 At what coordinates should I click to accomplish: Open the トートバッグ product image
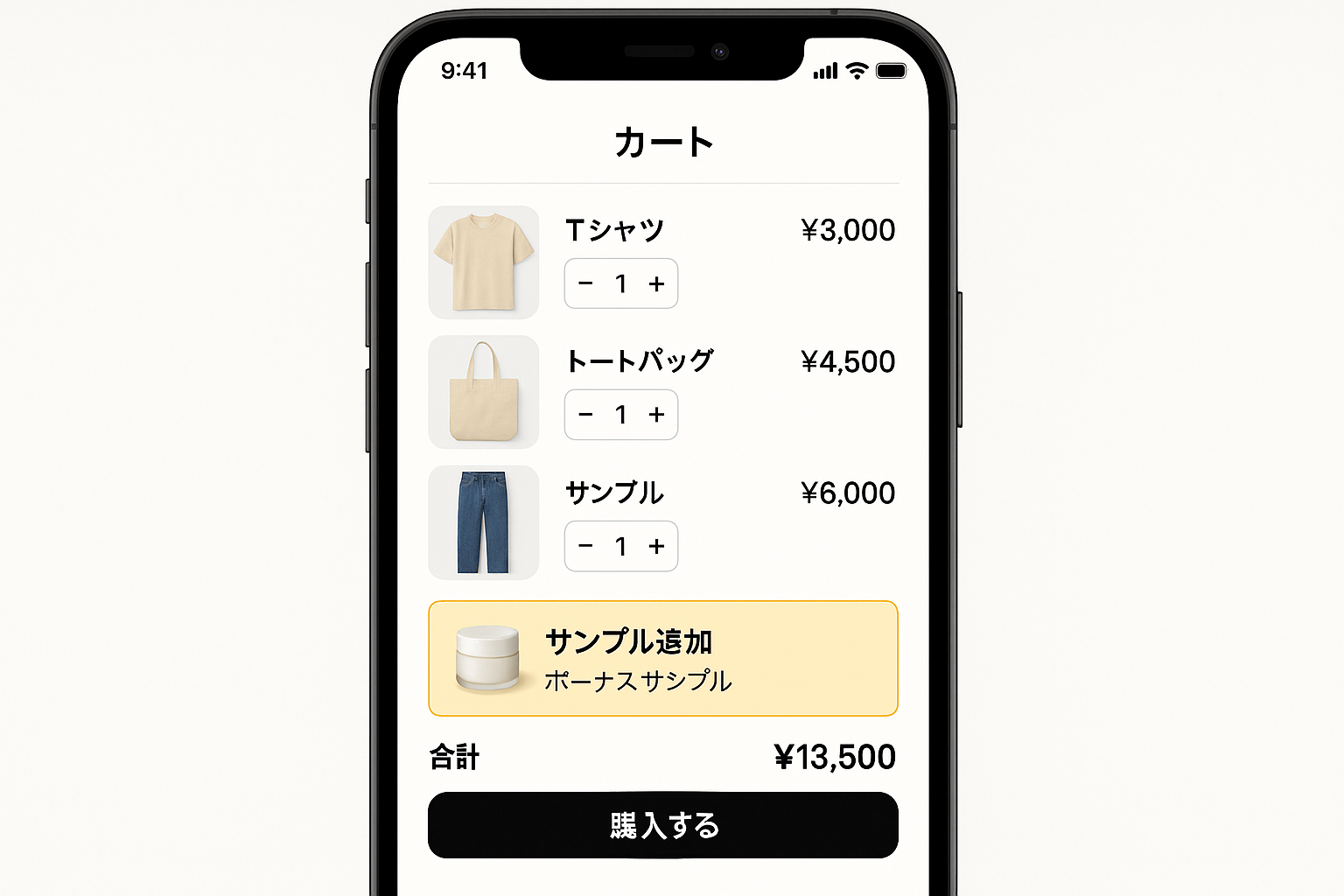point(484,392)
